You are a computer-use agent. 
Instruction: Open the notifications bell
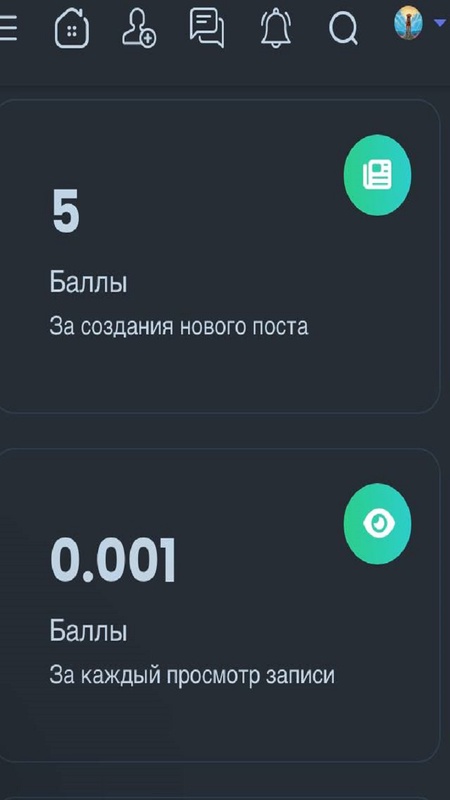point(276,29)
